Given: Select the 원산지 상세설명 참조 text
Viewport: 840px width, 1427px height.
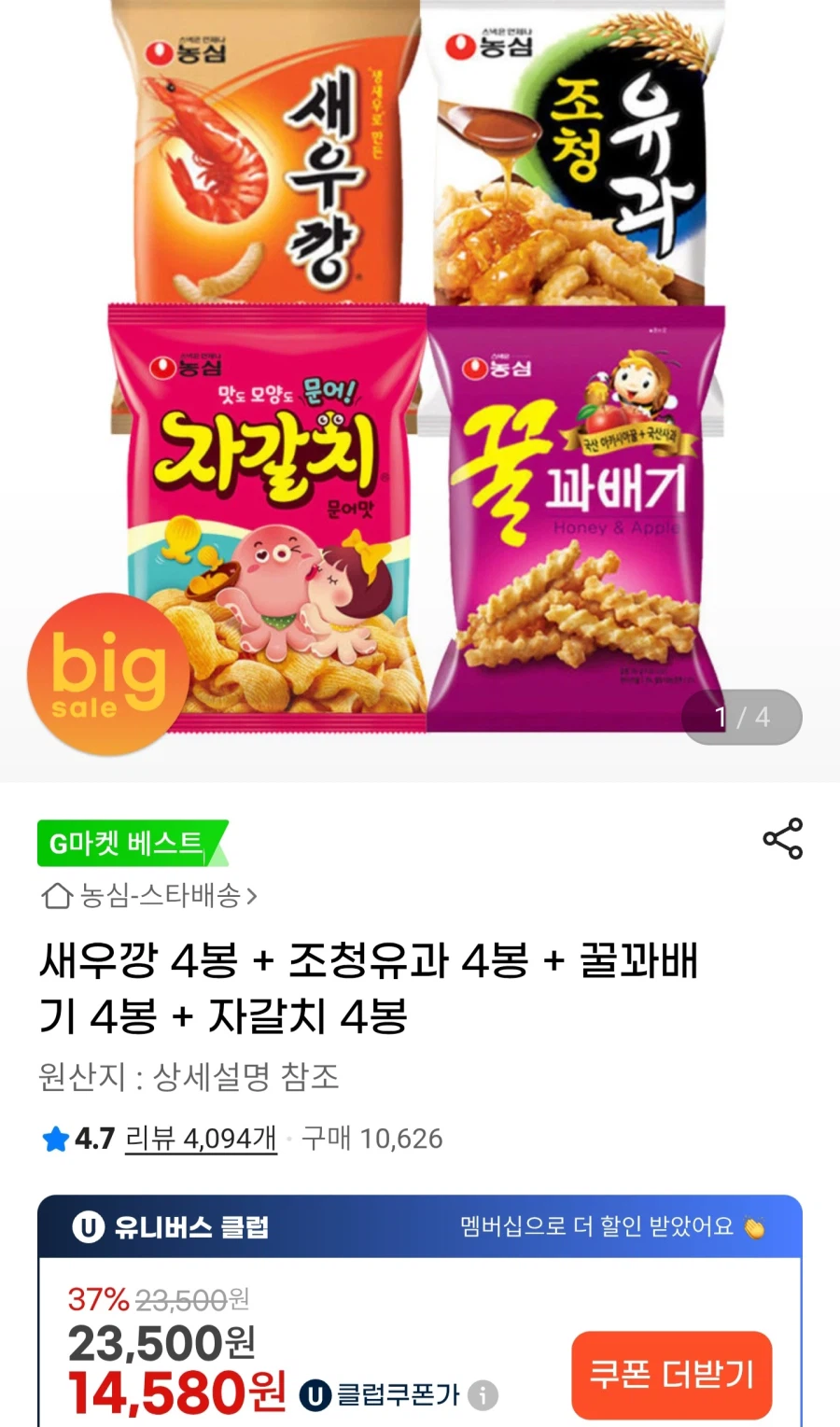Looking at the screenshot, I should tap(190, 1078).
